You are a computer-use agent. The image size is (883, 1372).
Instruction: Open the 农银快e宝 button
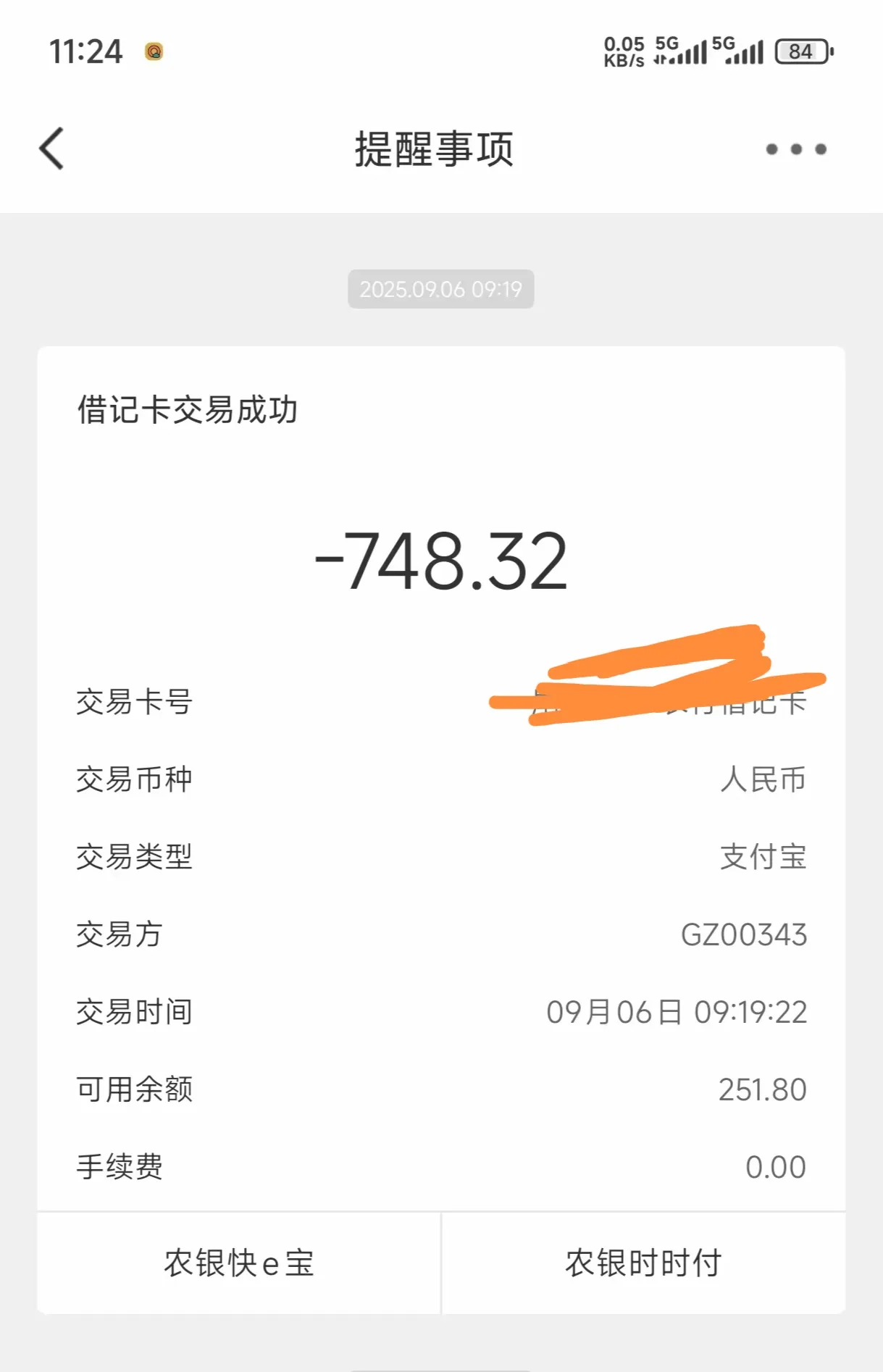tap(239, 1263)
